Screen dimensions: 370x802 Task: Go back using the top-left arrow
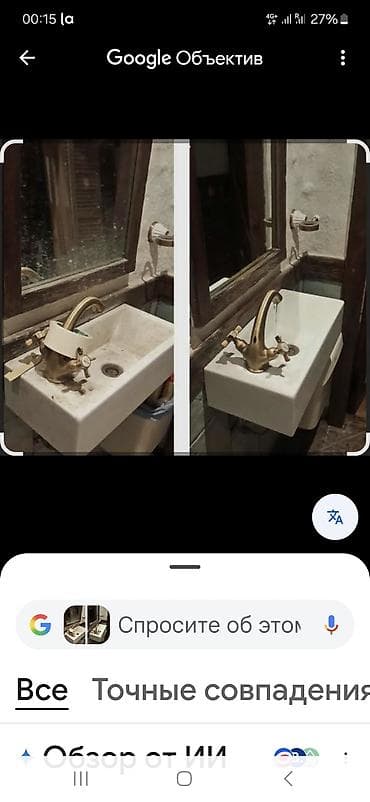point(27,58)
